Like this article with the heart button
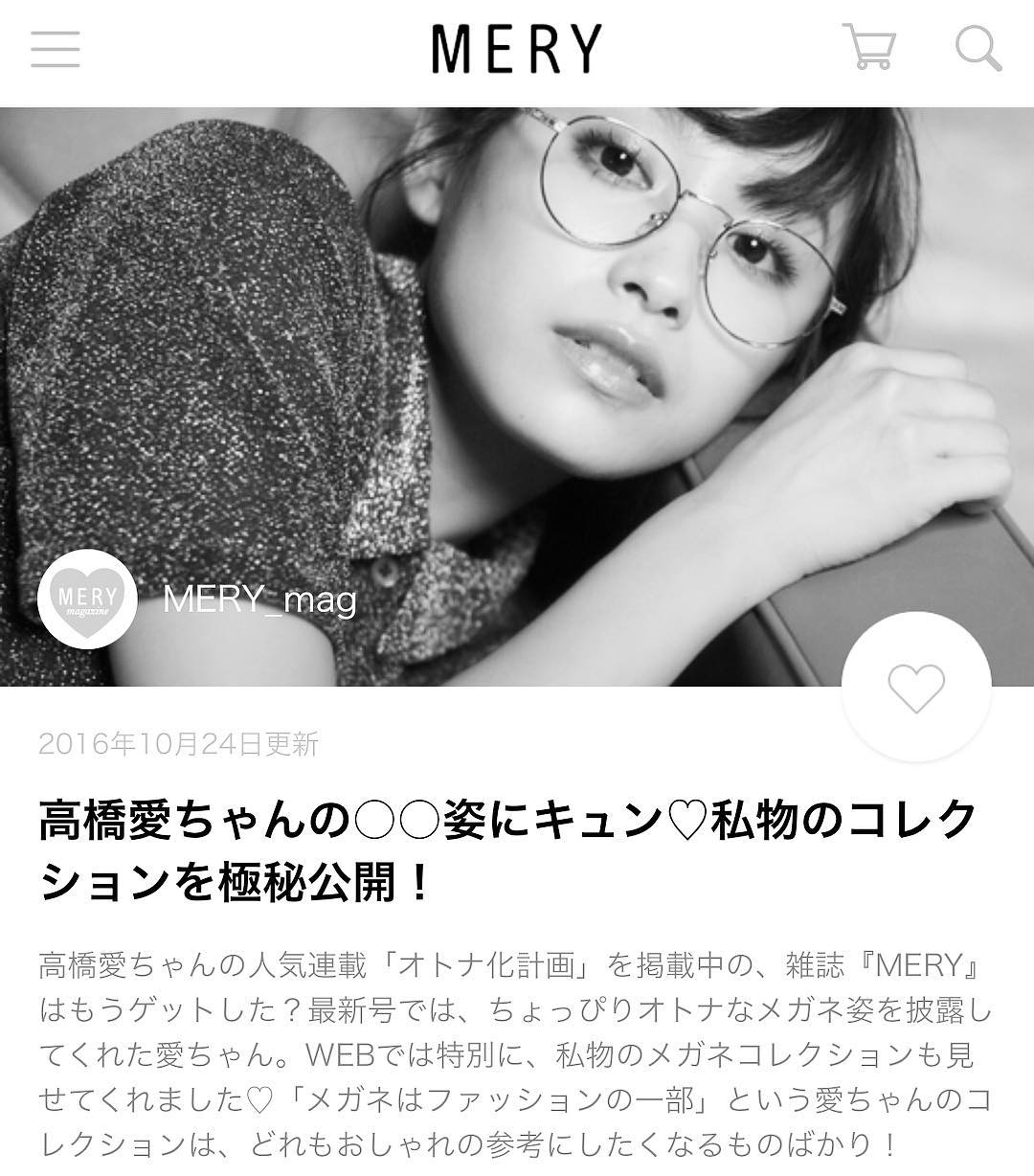1034x1176 pixels. point(916,688)
